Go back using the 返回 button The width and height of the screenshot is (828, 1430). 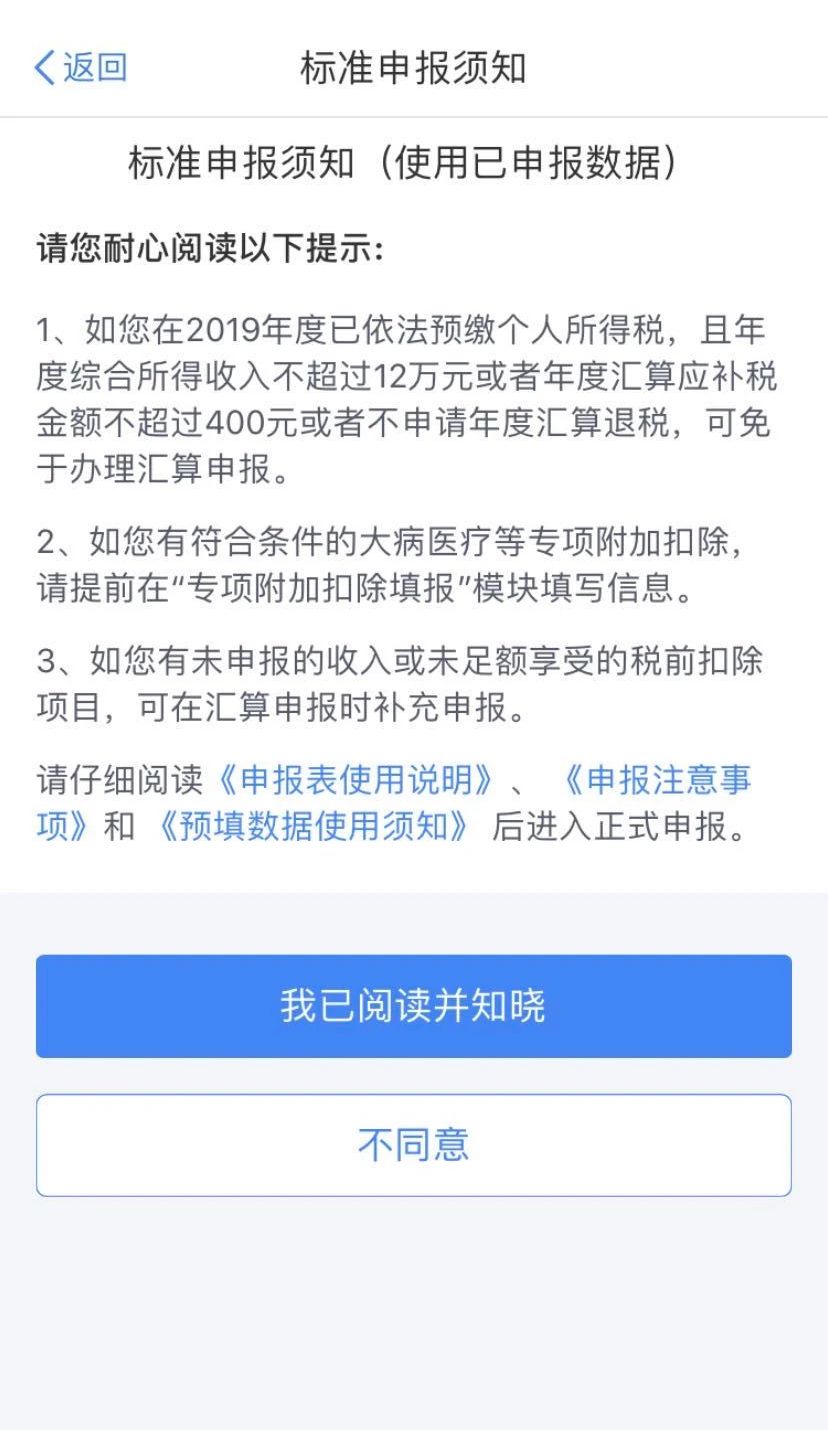pyautogui.click(x=80, y=68)
